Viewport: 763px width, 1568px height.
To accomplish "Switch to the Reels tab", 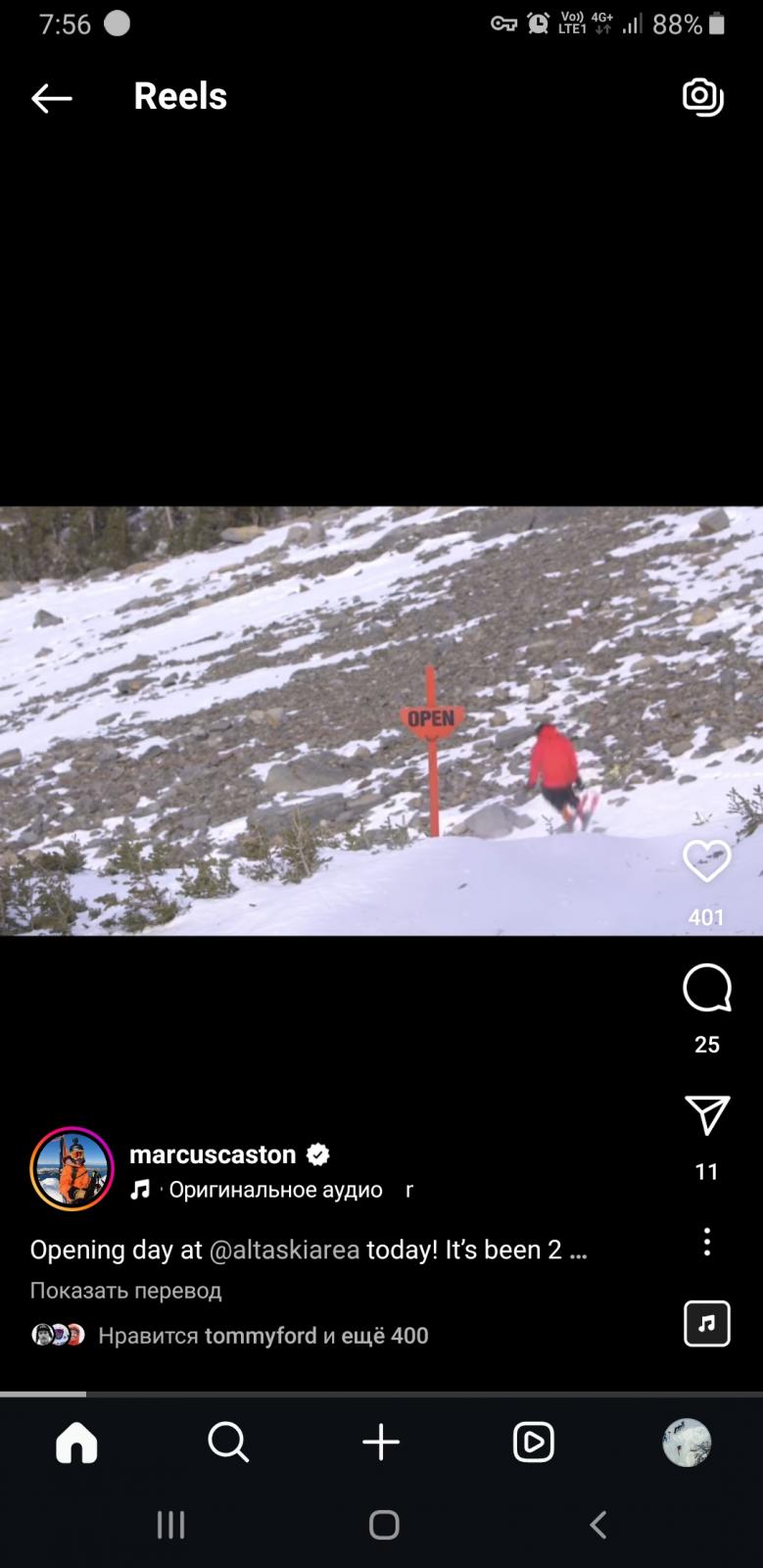I will (x=534, y=1442).
